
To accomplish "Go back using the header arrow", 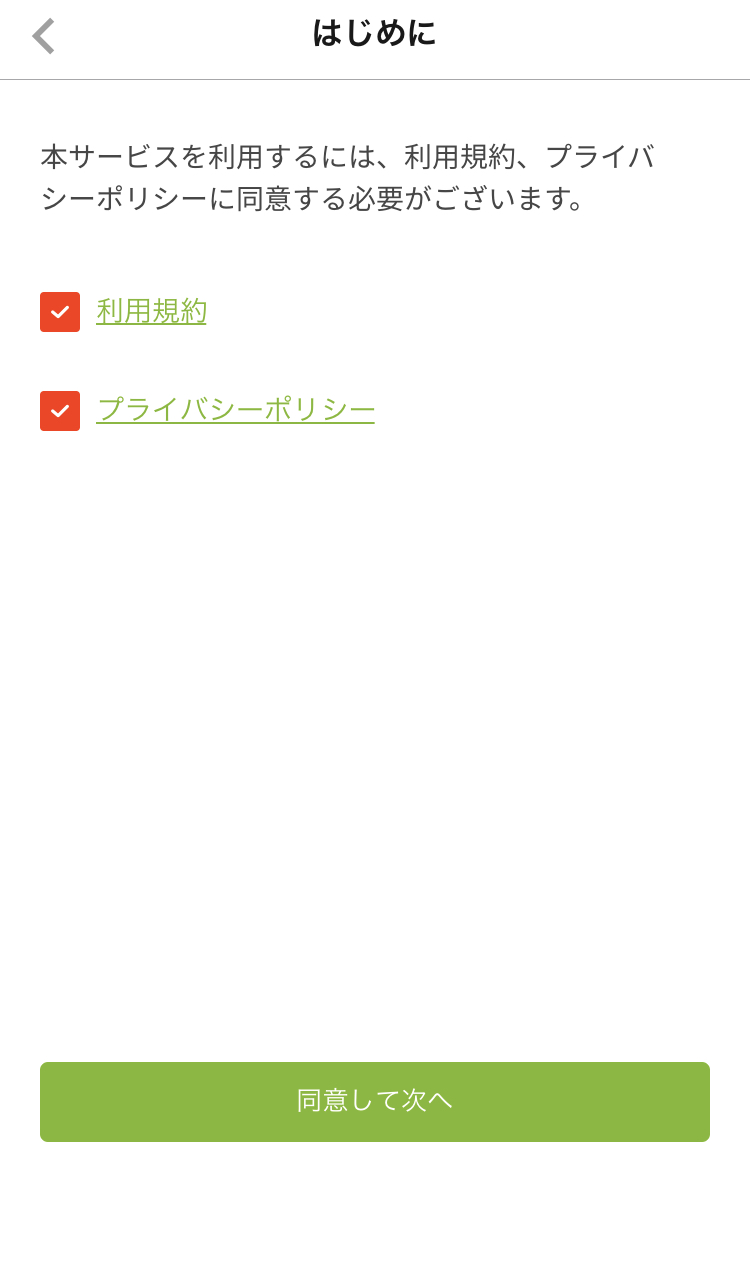I will (43, 36).
